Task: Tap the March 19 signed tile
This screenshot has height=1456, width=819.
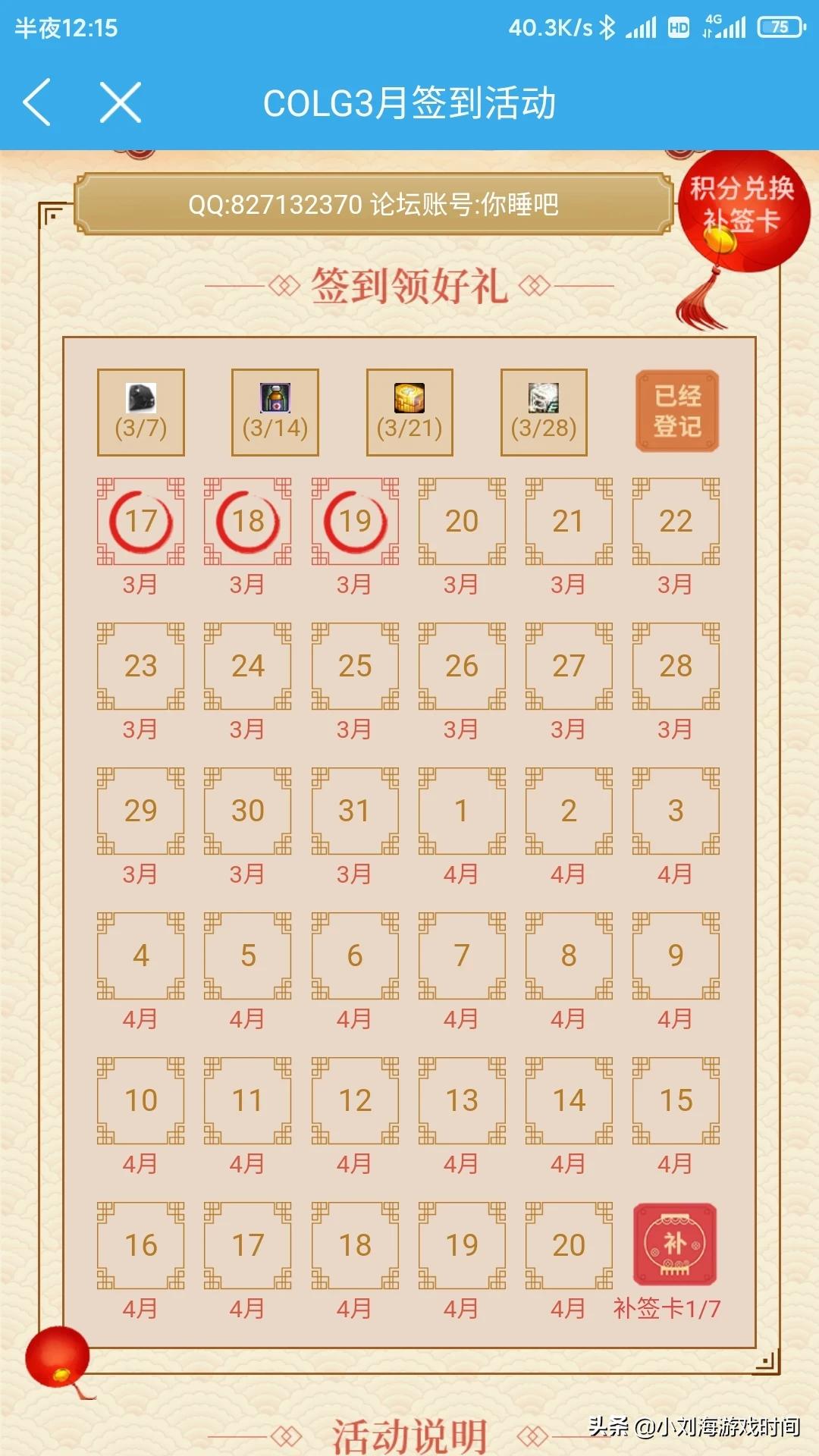Action: click(355, 522)
